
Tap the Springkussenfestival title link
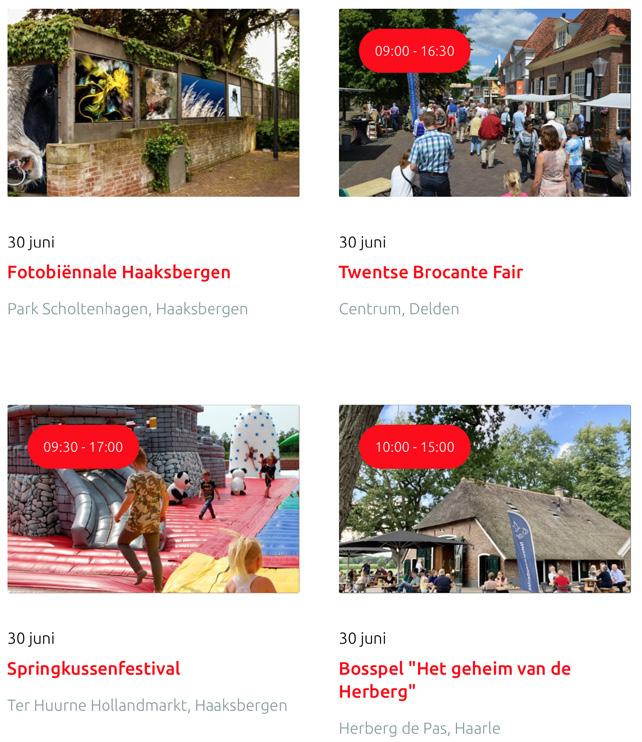coord(94,668)
